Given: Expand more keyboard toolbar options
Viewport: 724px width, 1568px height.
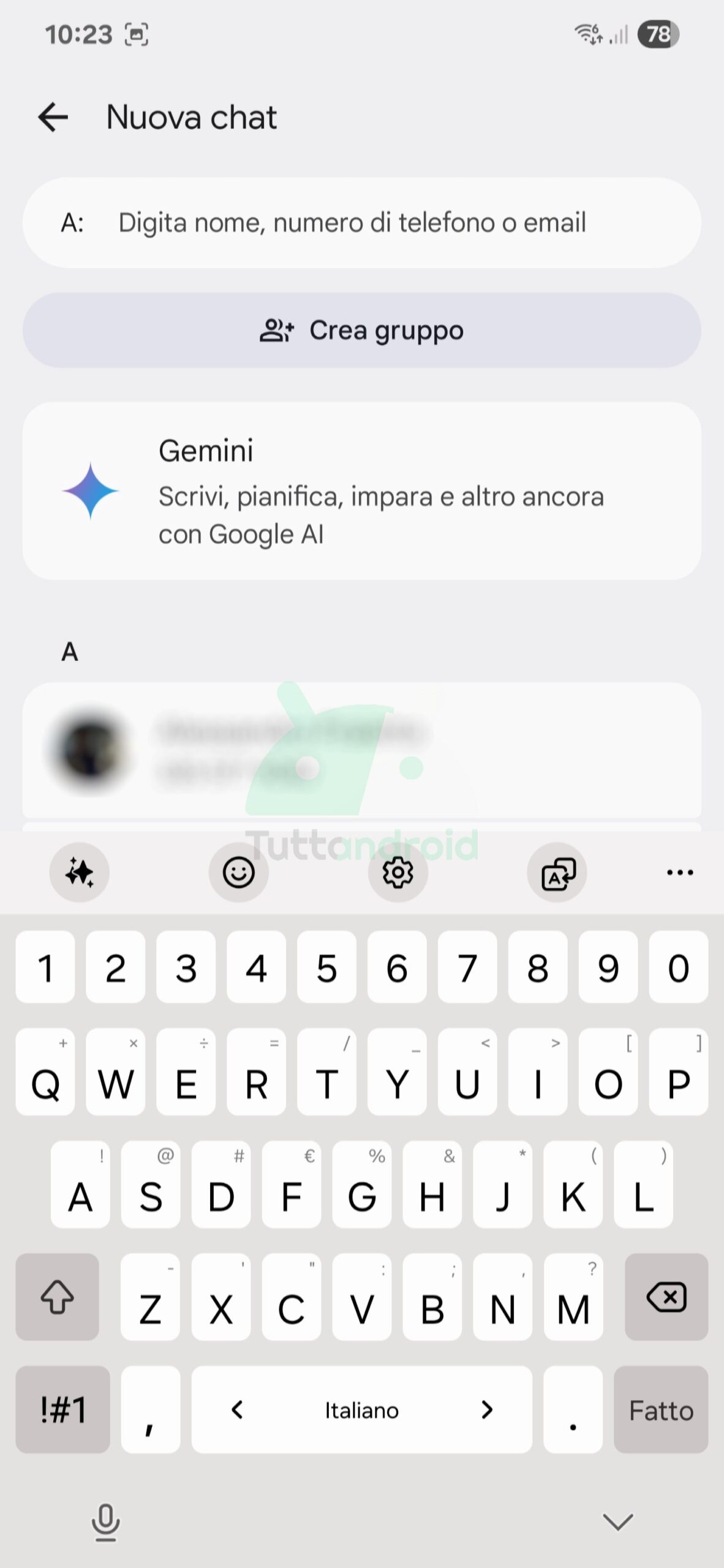Looking at the screenshot, I should click(x=680, y=872).
